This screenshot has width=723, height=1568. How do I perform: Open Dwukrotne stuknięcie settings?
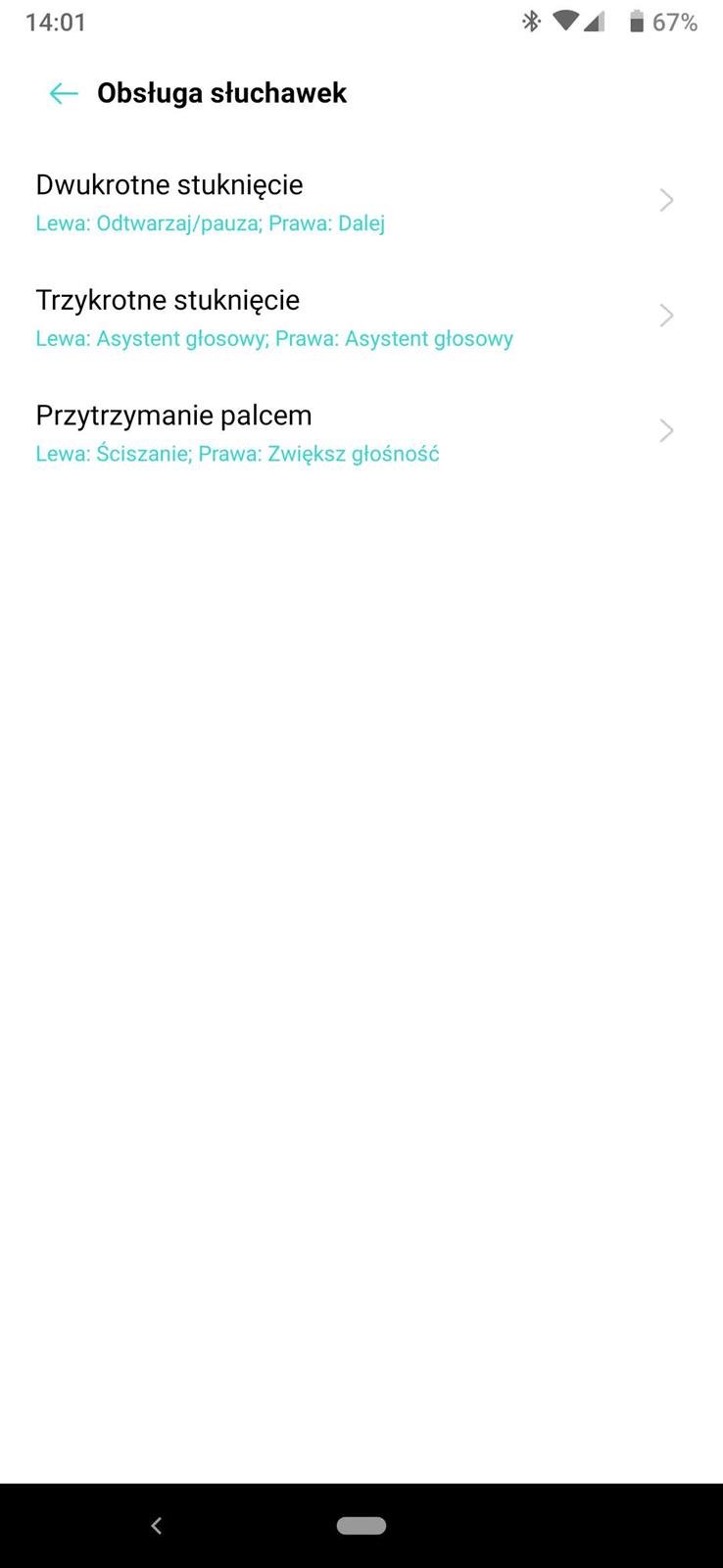353,202
